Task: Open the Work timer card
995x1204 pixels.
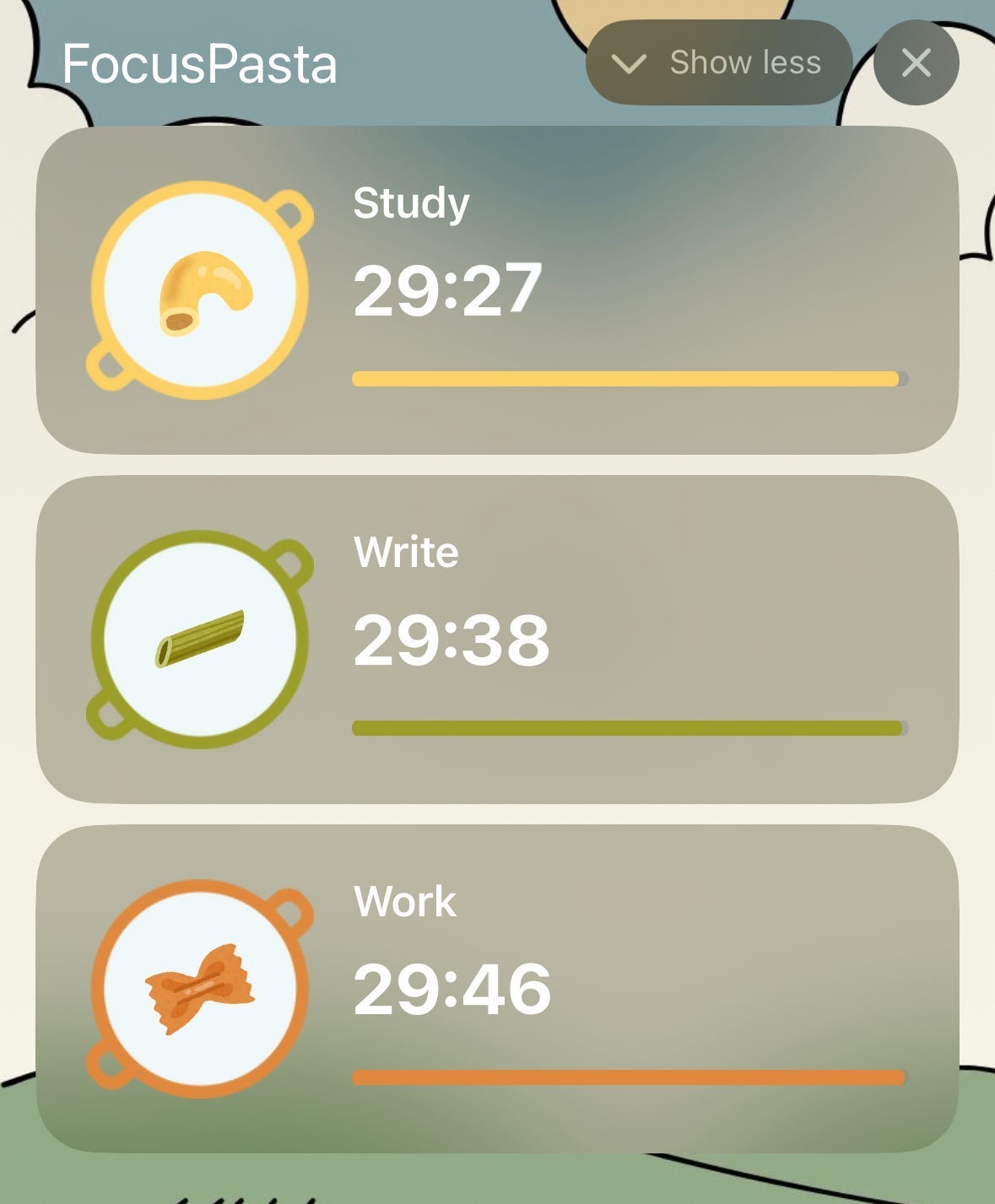Action: 498,988
